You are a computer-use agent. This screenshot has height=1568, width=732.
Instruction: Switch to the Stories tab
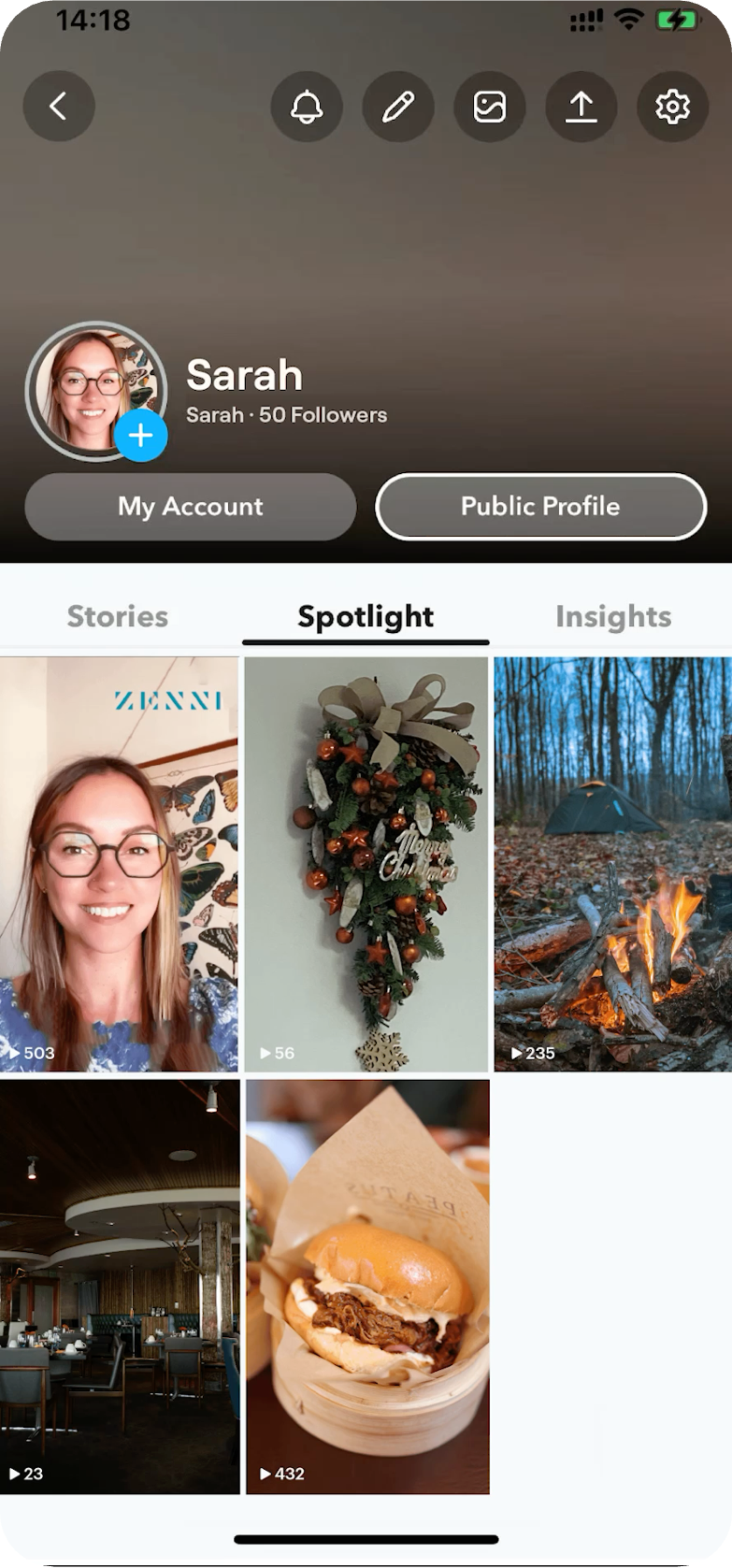click(x=118, y=616)
